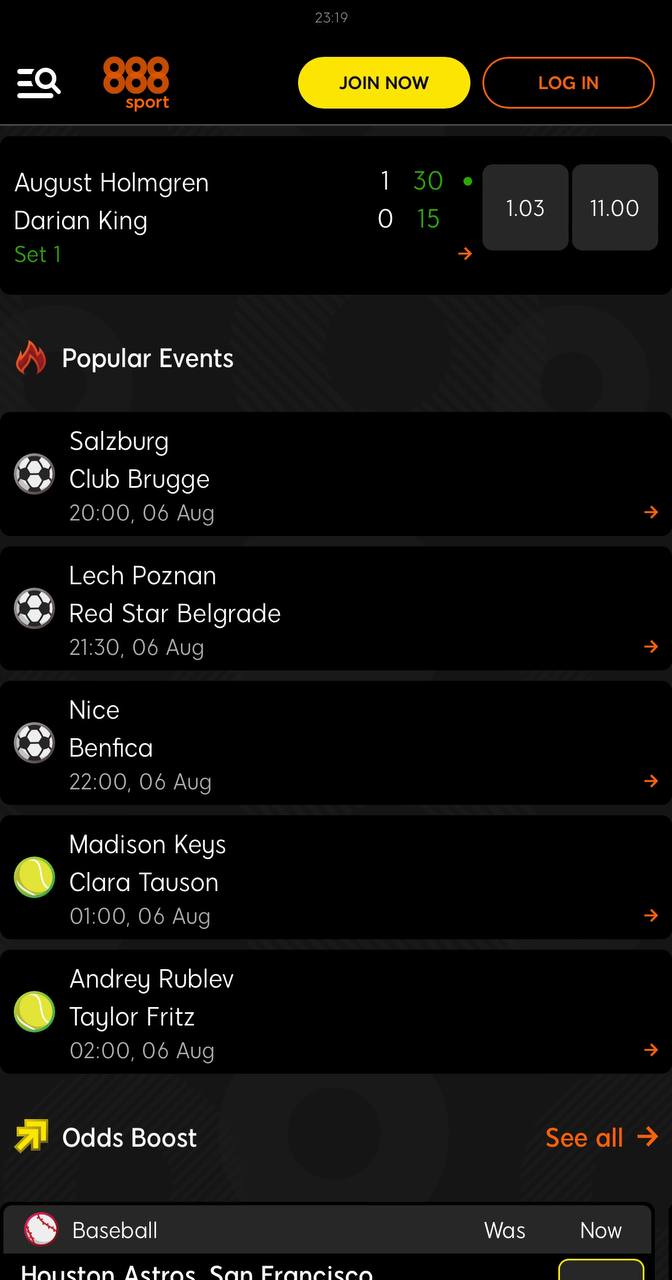This screenshot has height=1280, width=672.
Task: Select odds 11.00 for Darian King
Action: (x=614, y=208)
